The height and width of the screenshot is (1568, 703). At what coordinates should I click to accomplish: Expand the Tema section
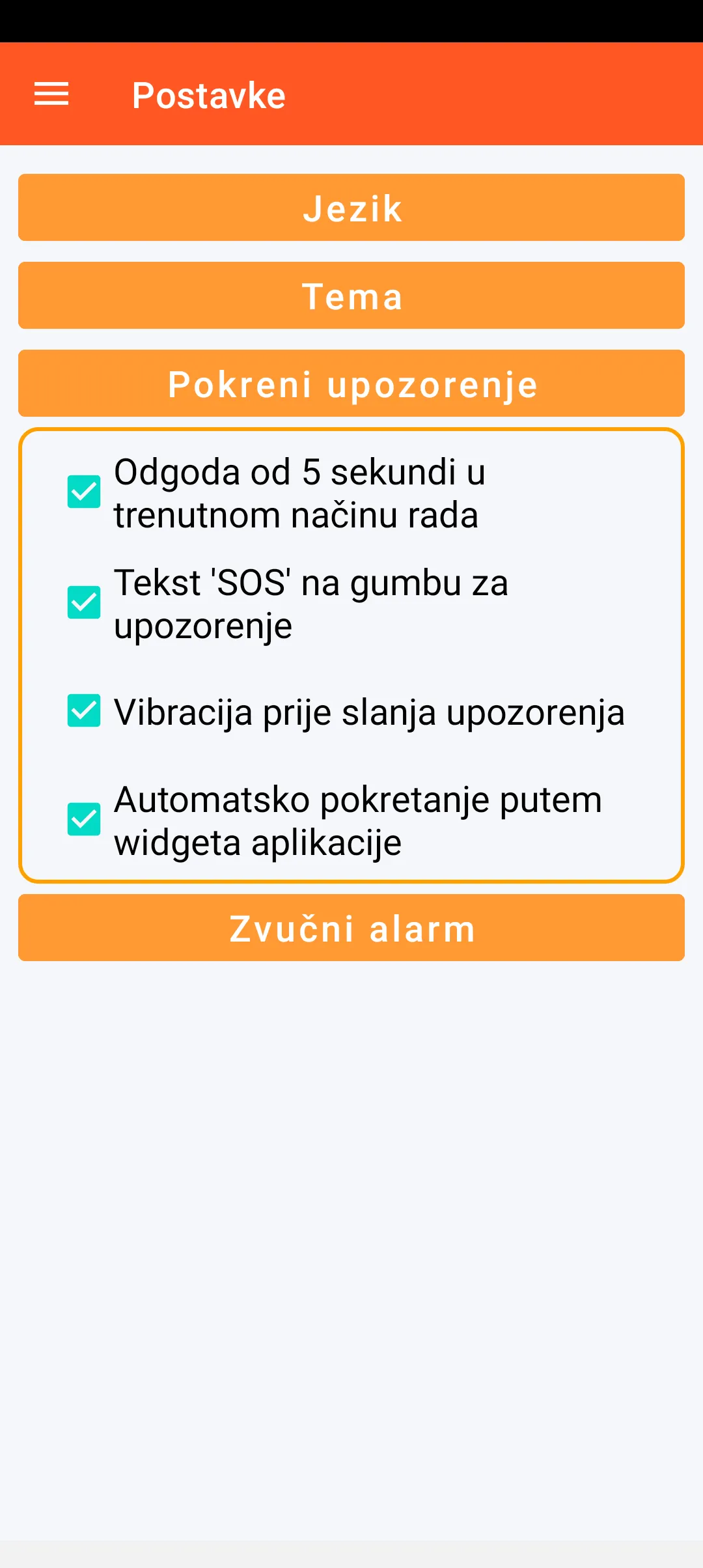351,296
